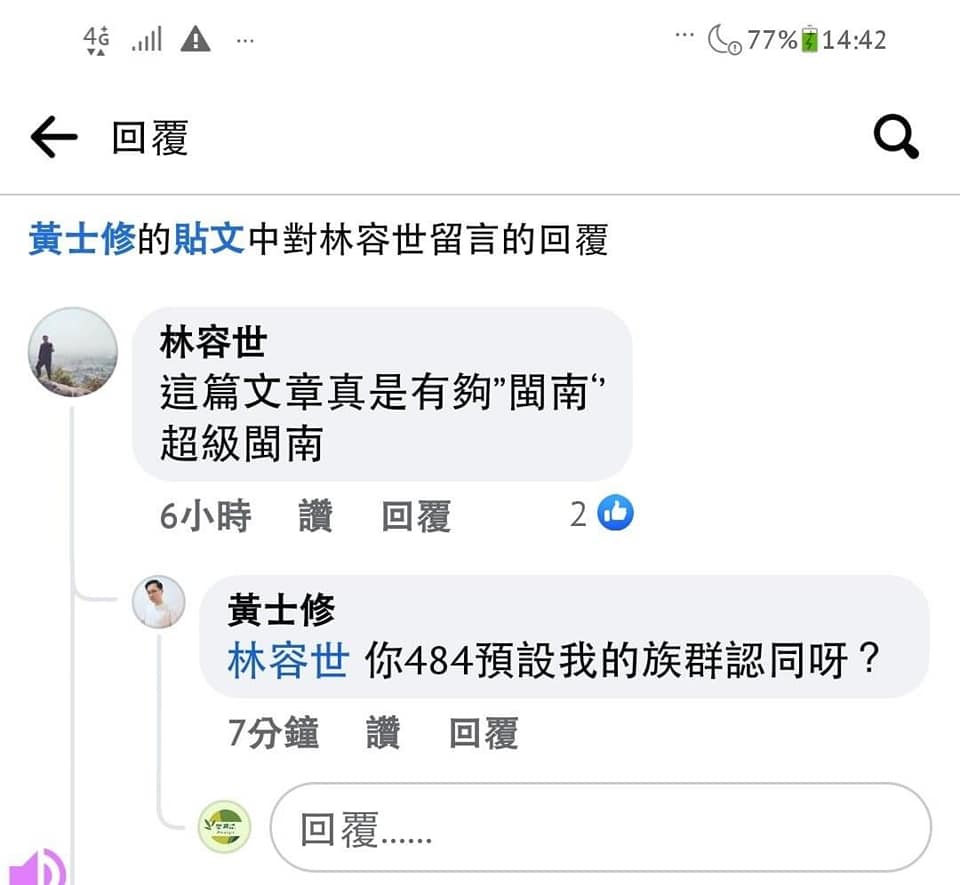The image size is (960, 885).
Task: Open search with the magnifier icon
Action: pyautogui.click(x=896, y=137)
